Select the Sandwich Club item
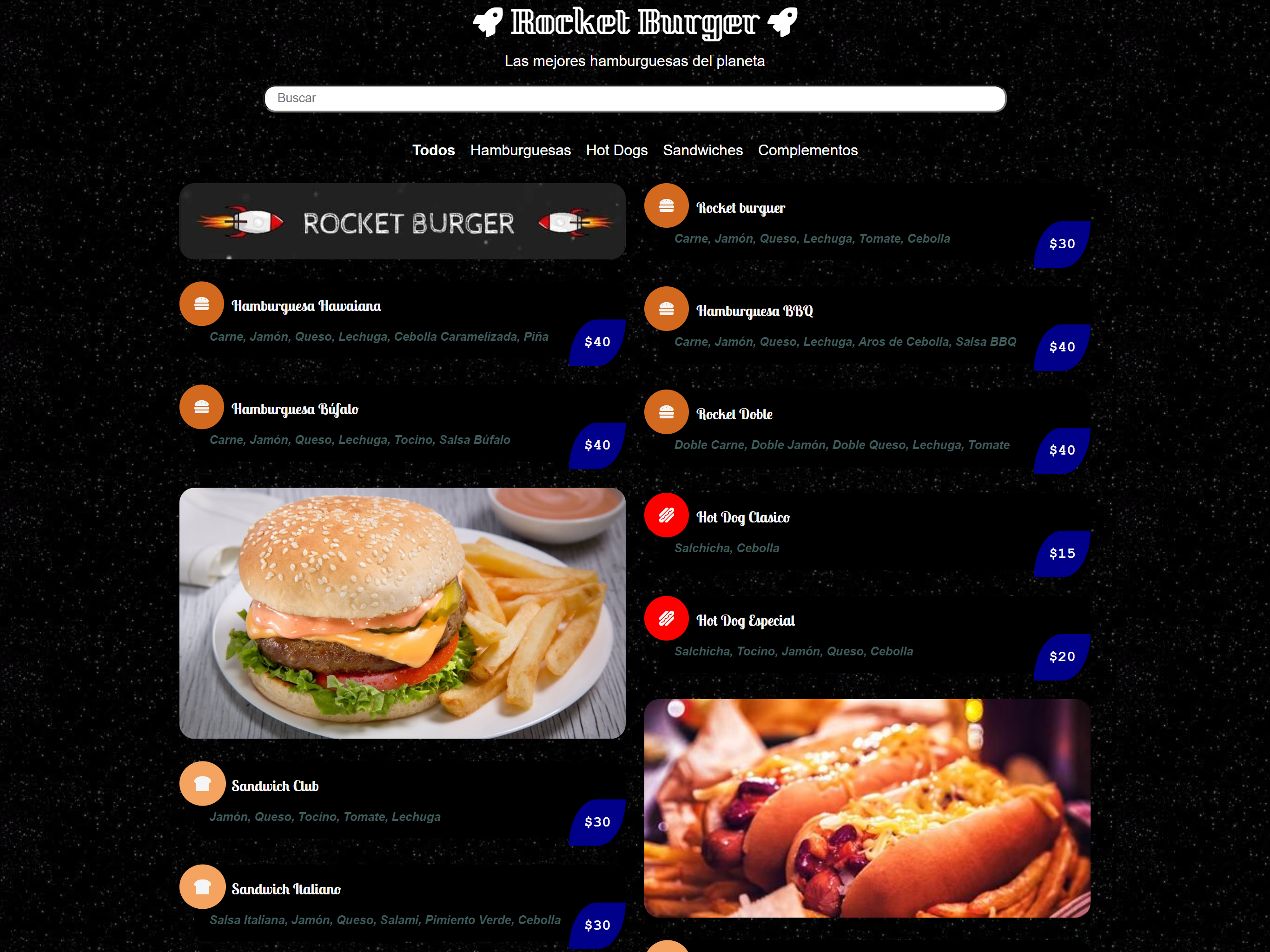1270x952 pixels. click(274, 786)
